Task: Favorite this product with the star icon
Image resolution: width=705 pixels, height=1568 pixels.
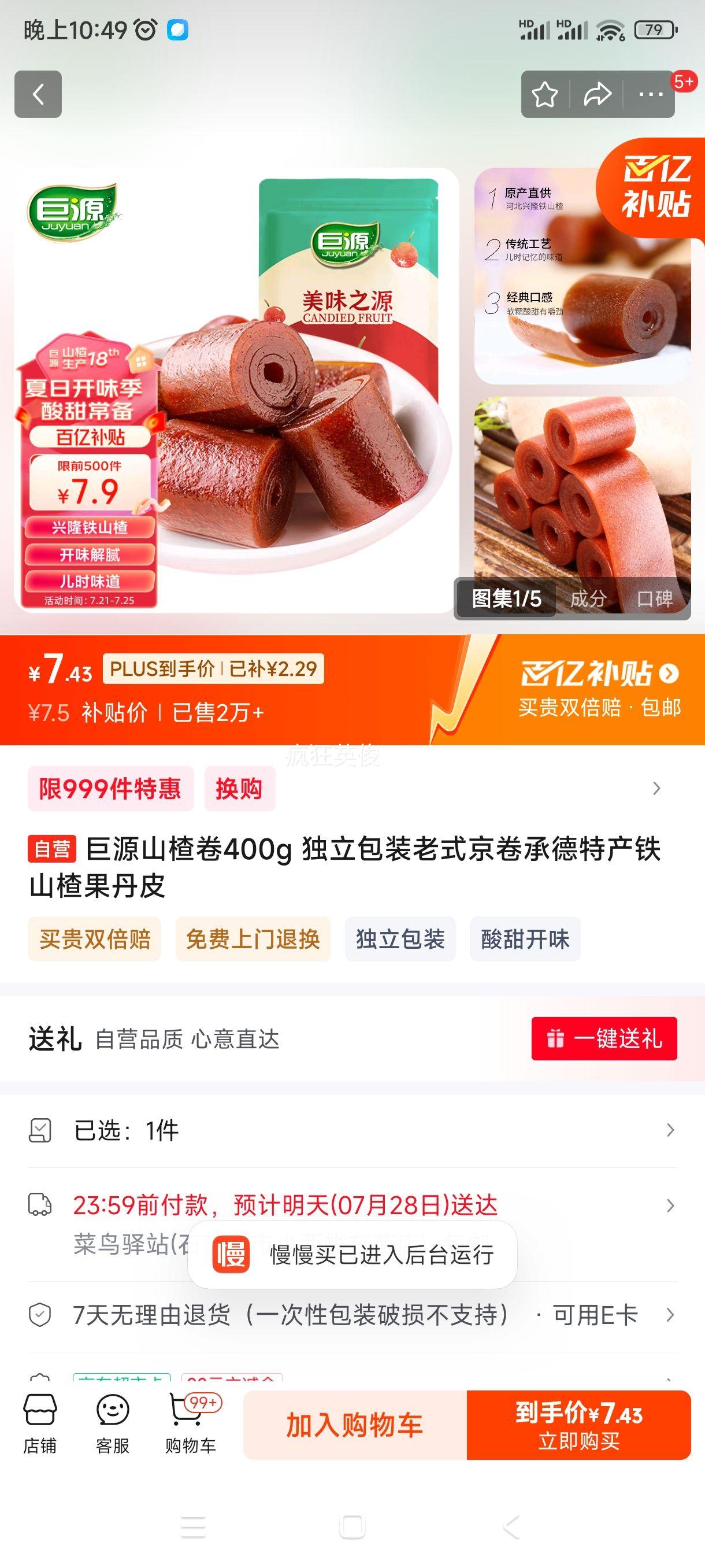Action: [544, 94]
